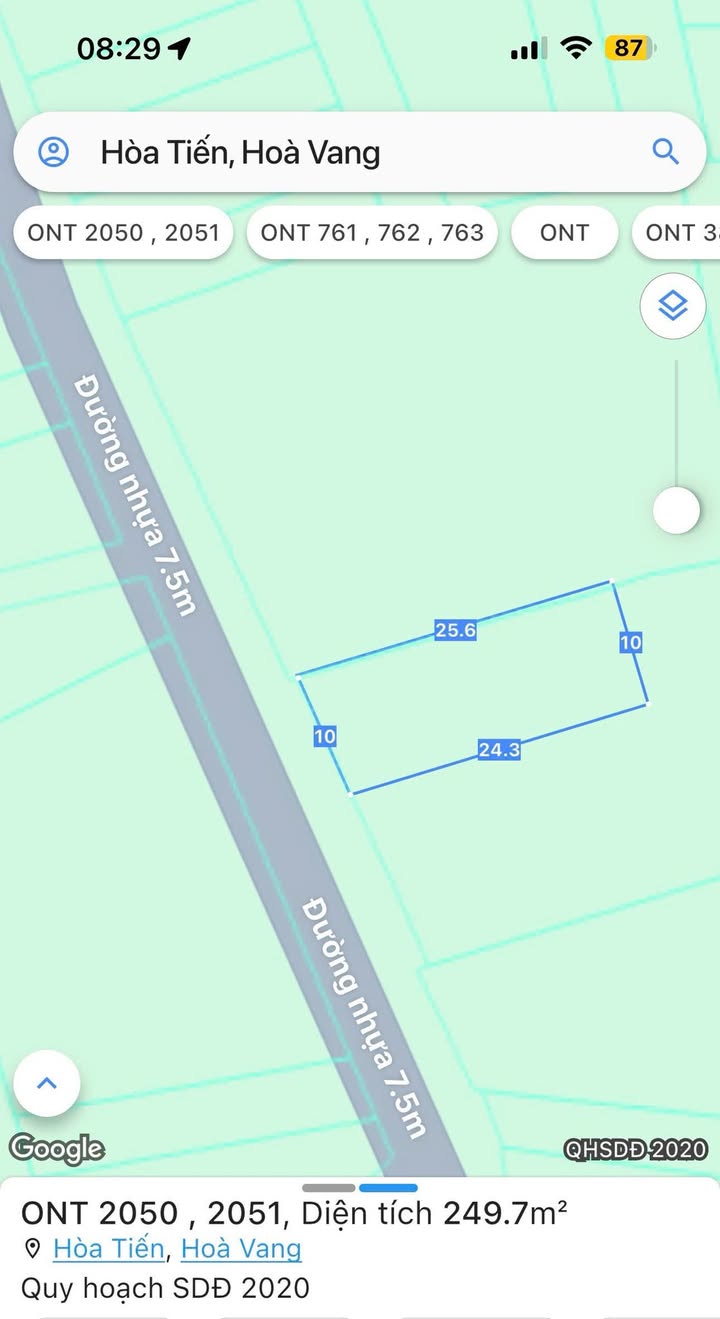Expand the panel with the up arrow

coord(47,1083)
